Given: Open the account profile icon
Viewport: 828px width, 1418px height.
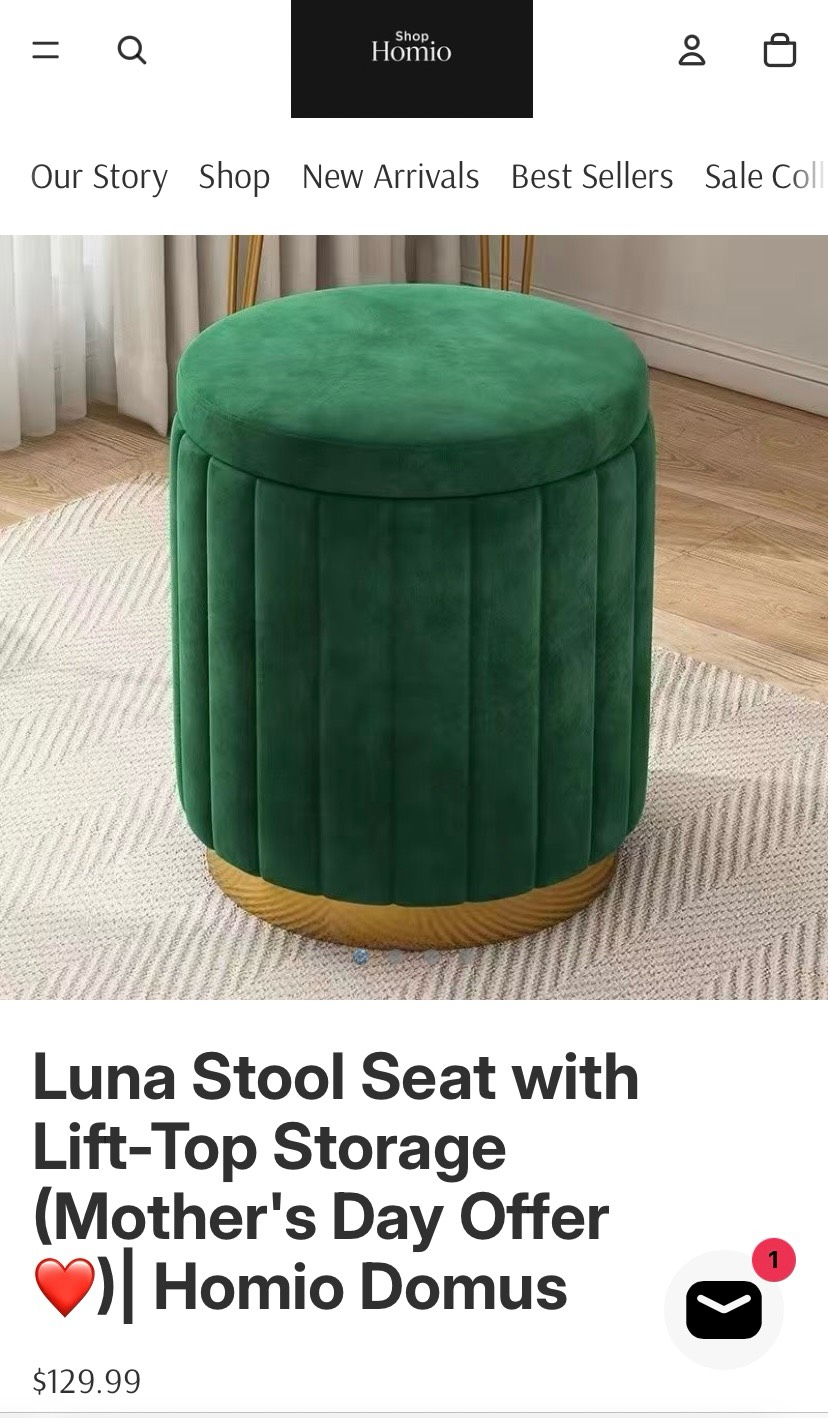Looking at the screenshot, I should tap(692, 50).
